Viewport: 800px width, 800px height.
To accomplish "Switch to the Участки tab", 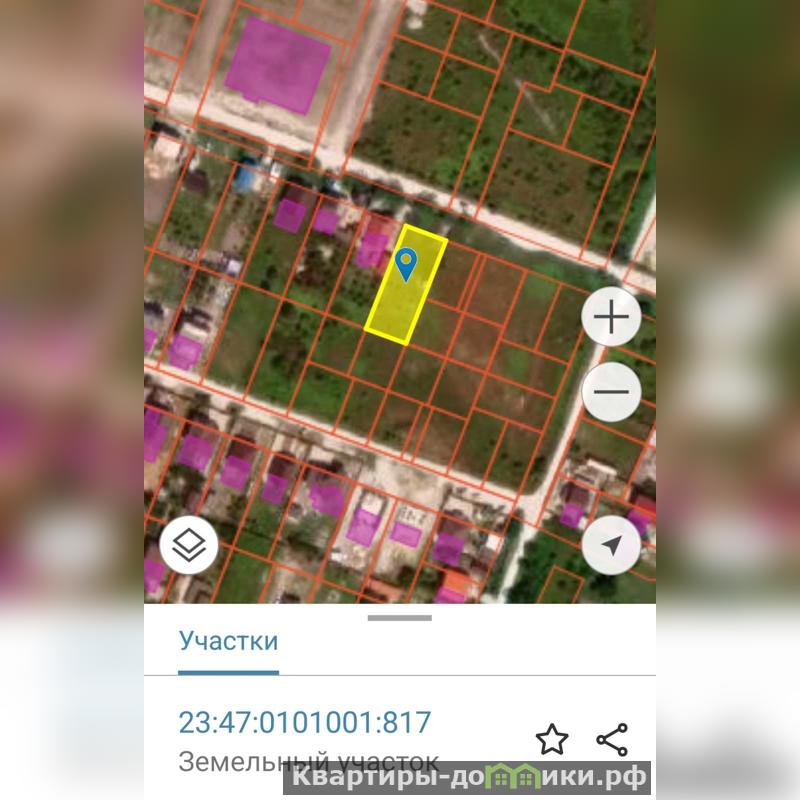I will tap(228, 641).
